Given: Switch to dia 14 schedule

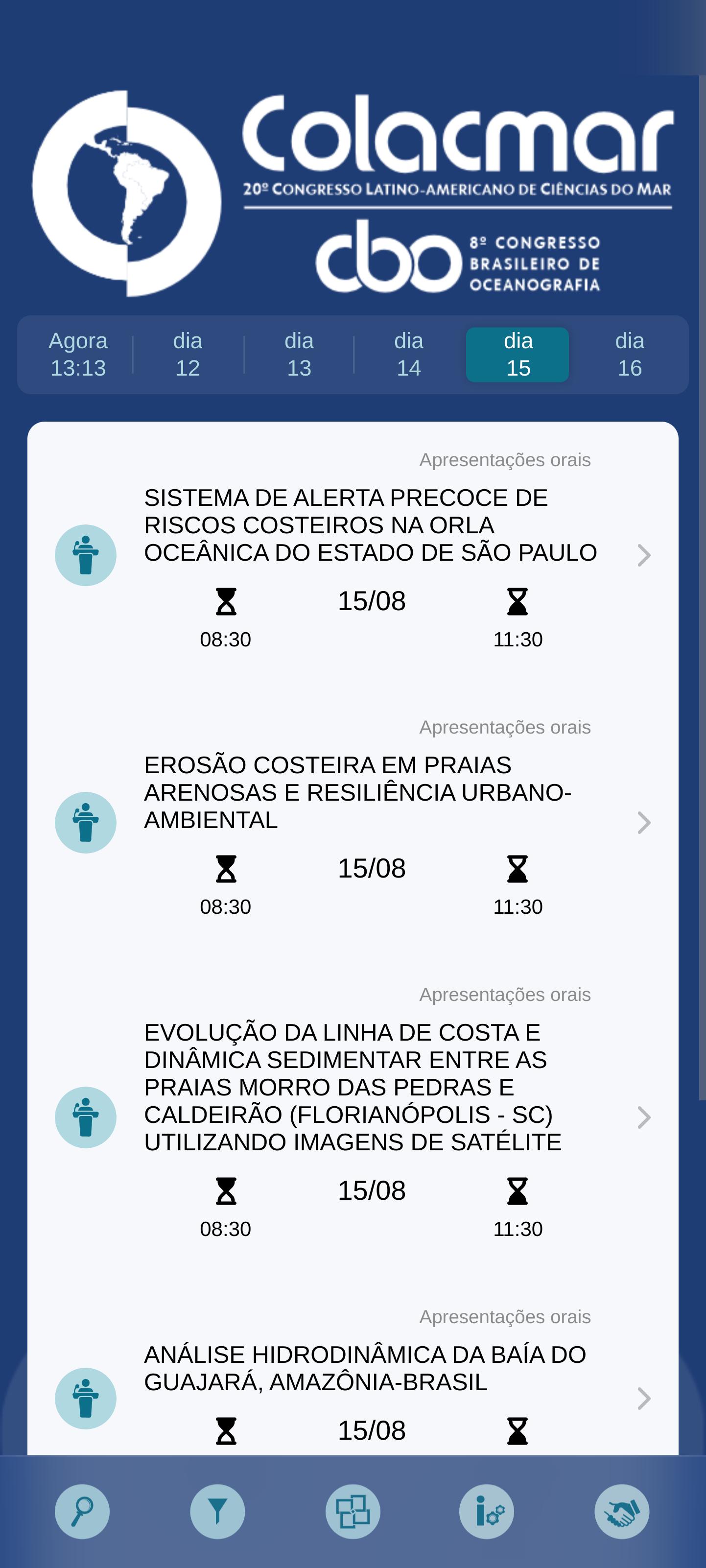Looking at the screenshot, I should [408, 354].
